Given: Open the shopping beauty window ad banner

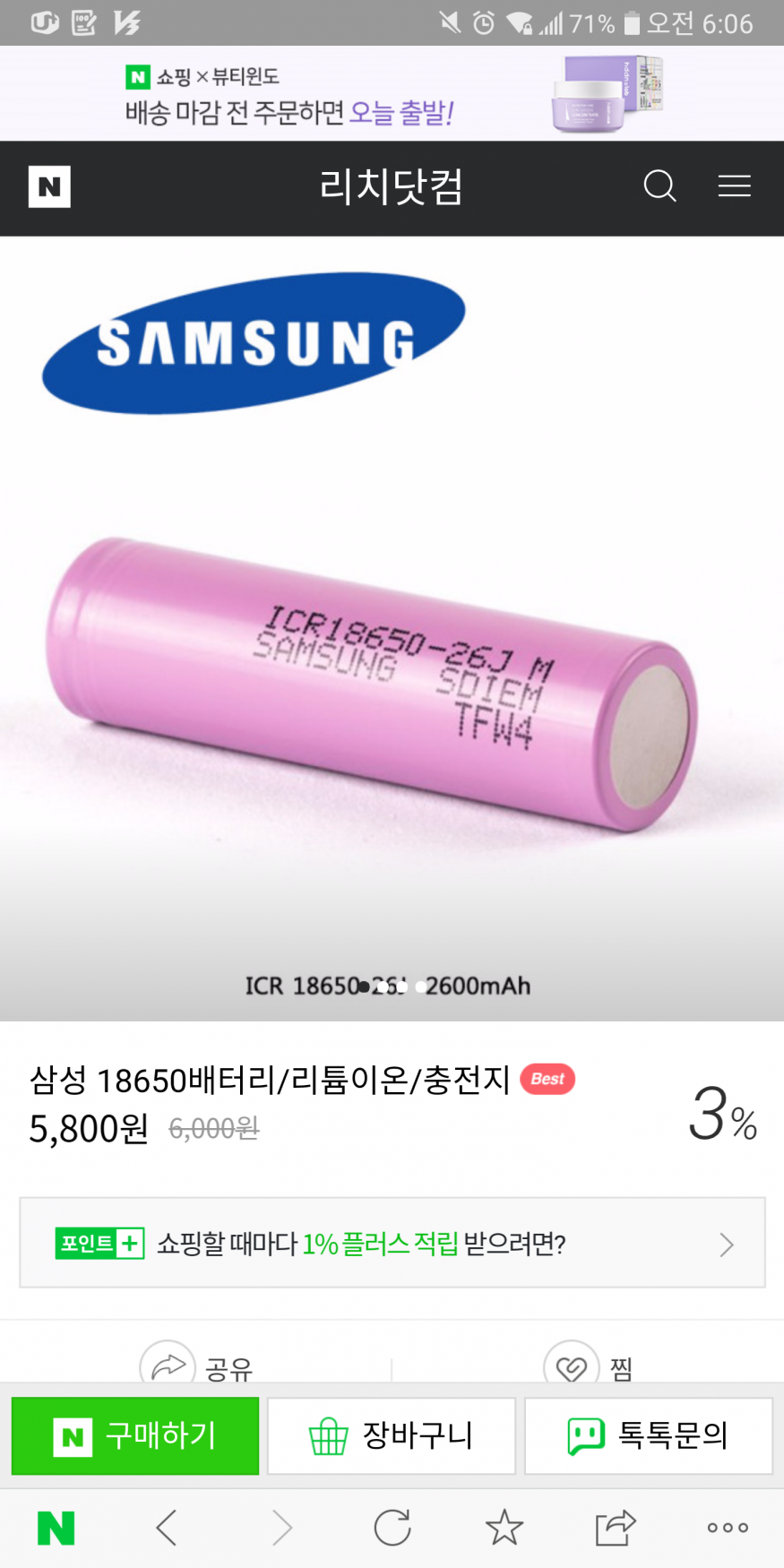Looking at the screenshot, I should click(392, 94).
